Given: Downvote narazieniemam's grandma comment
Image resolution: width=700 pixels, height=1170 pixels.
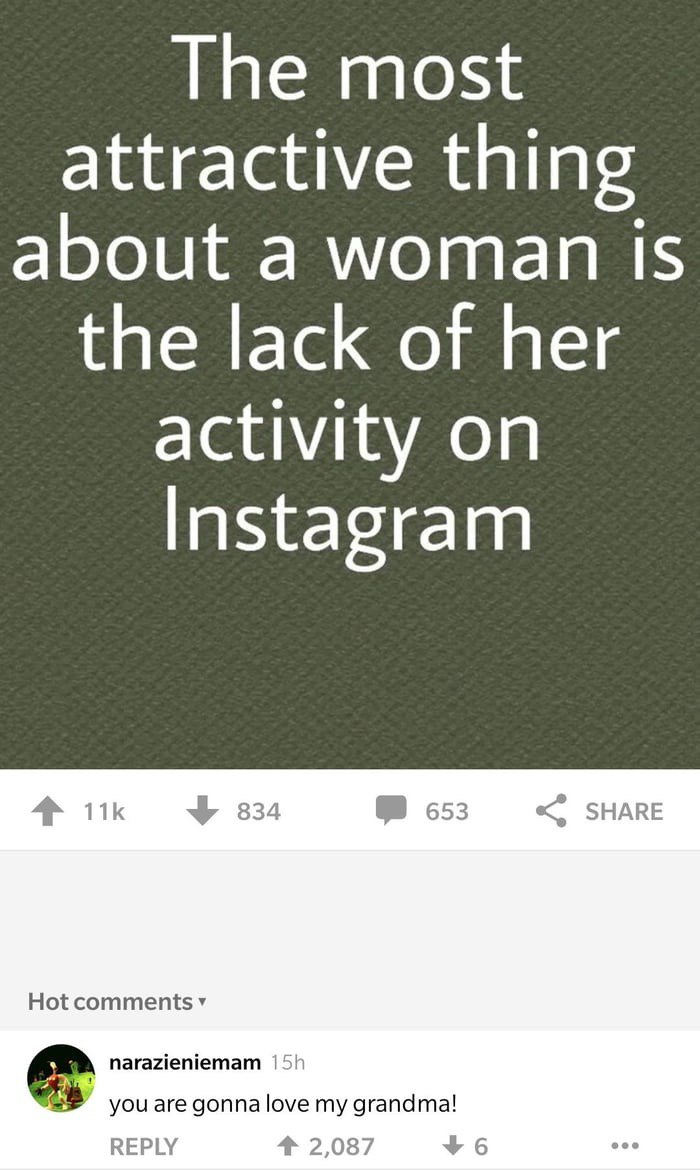Looking at the screenshot, I should point(452,1145).
